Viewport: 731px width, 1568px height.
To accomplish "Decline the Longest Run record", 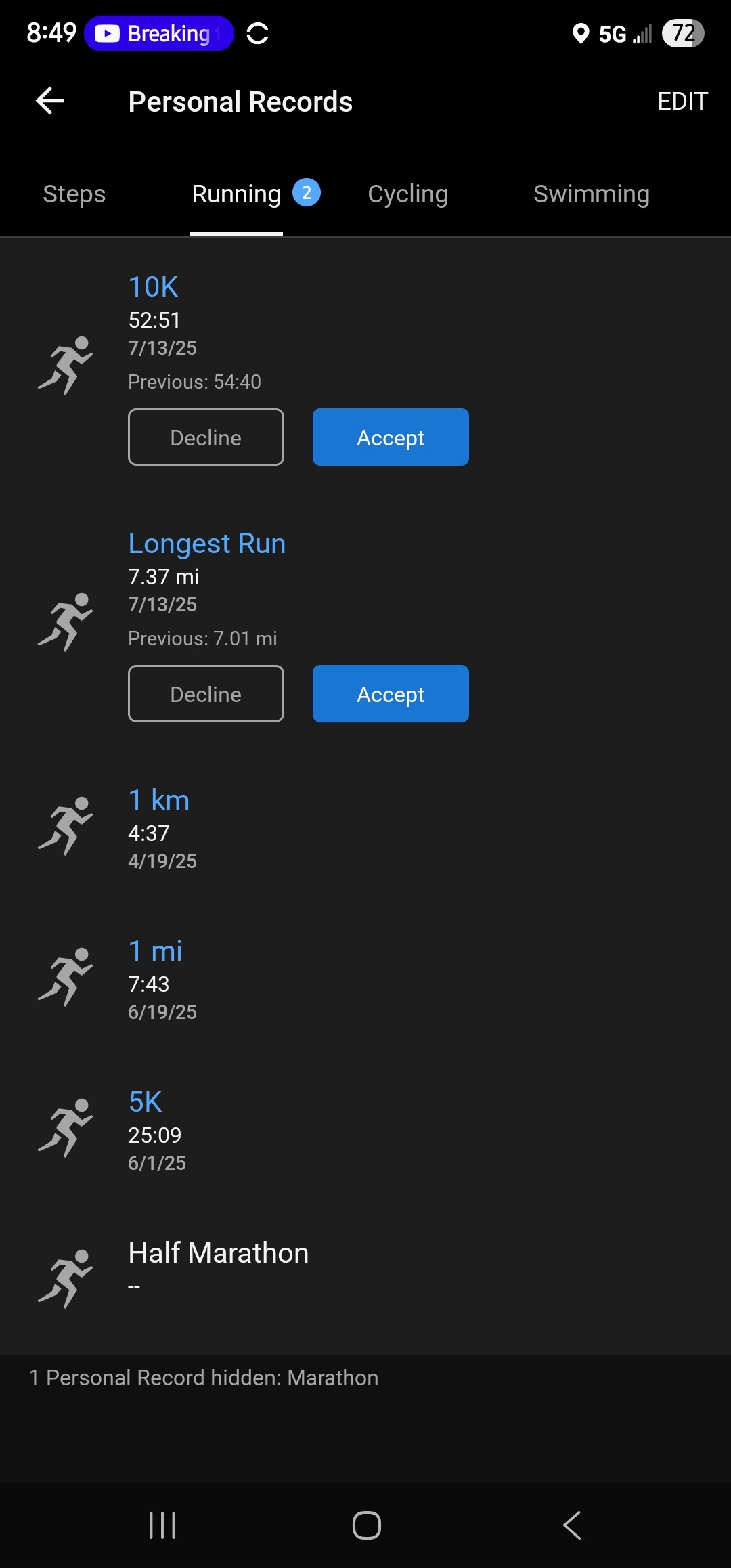I will pos(206,694).
